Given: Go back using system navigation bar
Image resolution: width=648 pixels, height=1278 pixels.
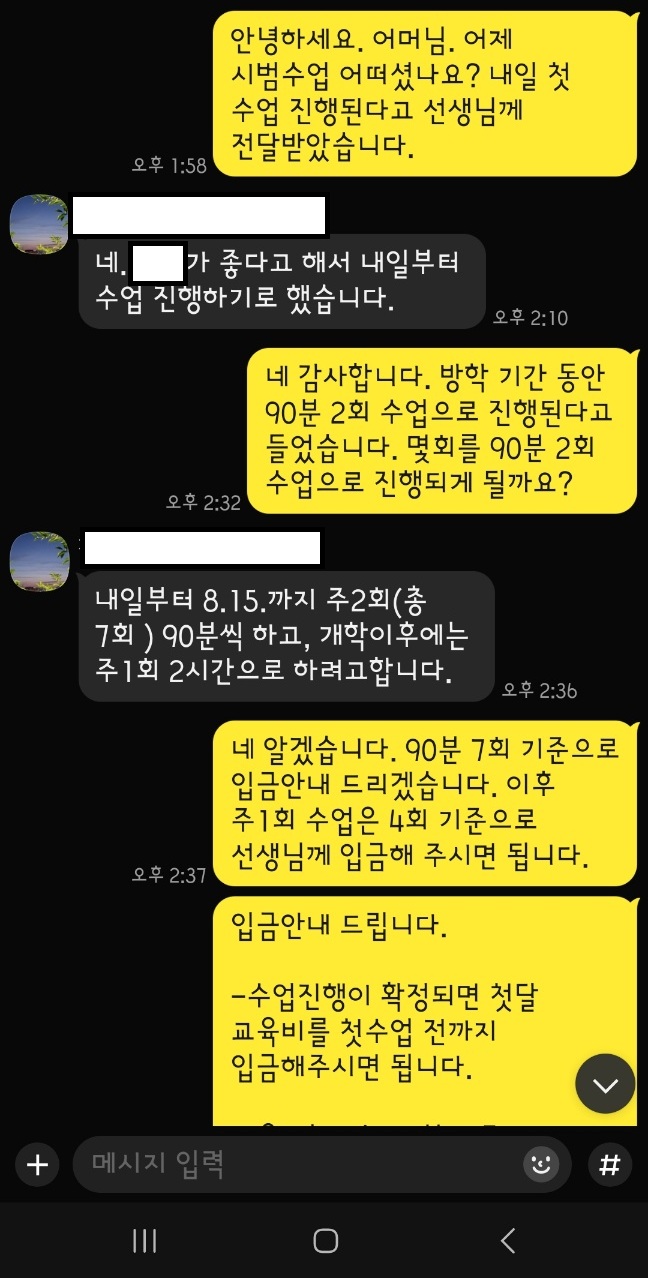Looking at the screenshot, I should click(x=508, y=1241).
